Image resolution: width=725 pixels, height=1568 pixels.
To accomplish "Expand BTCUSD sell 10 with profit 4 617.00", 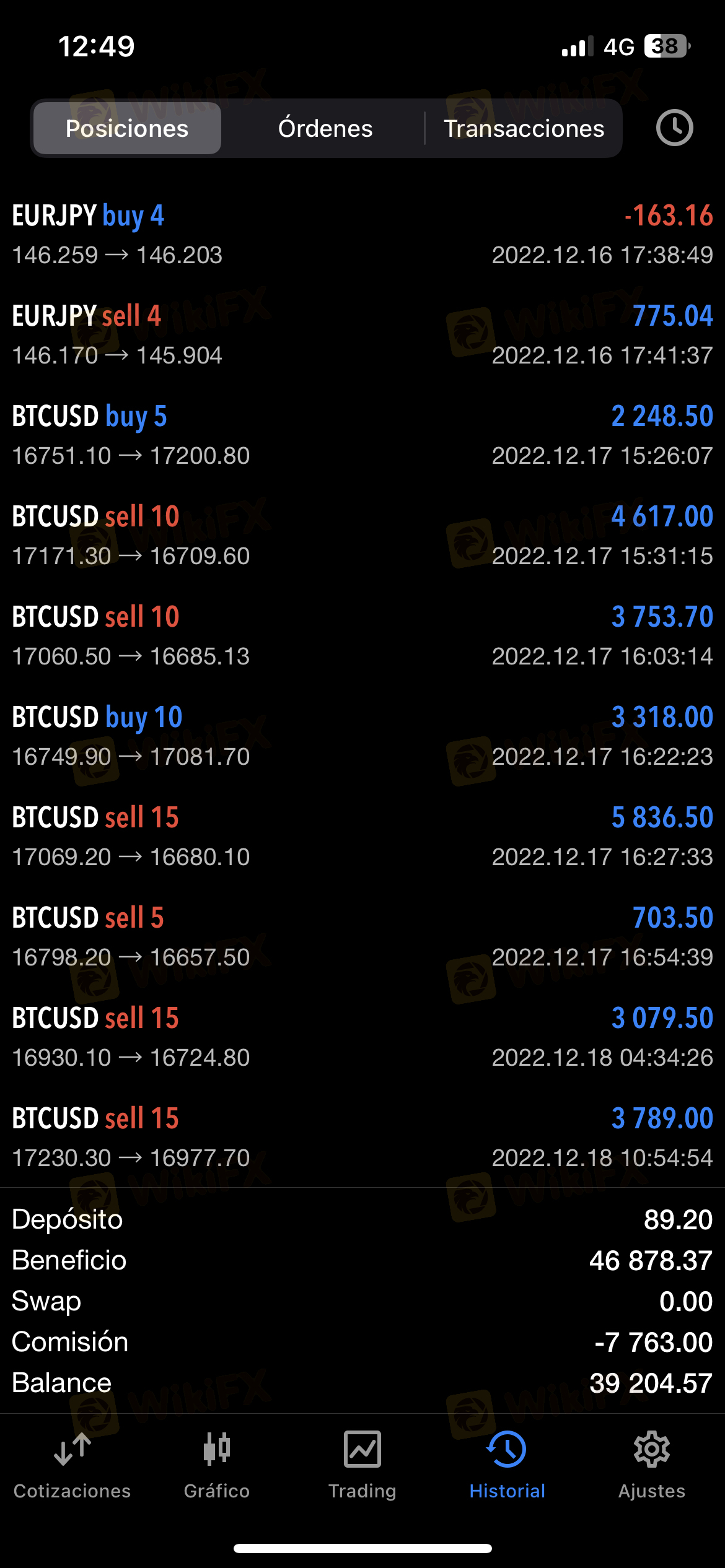I will pos(362,536).
